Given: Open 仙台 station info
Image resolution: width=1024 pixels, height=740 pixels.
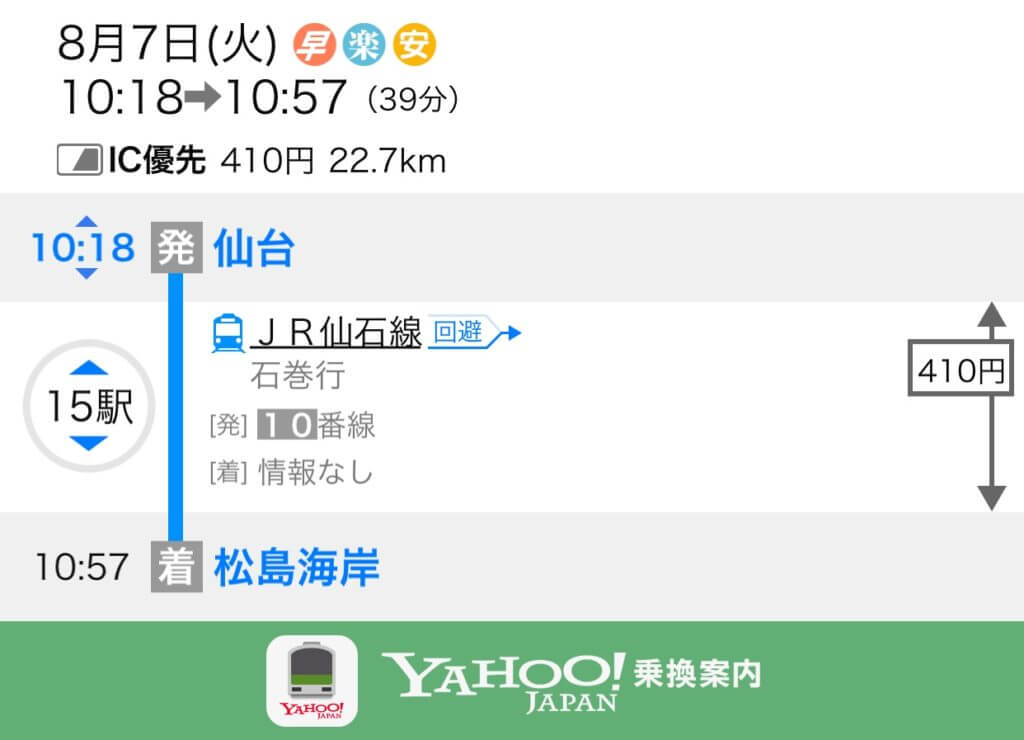Looking at the screenshot, I should coord(255,249).
